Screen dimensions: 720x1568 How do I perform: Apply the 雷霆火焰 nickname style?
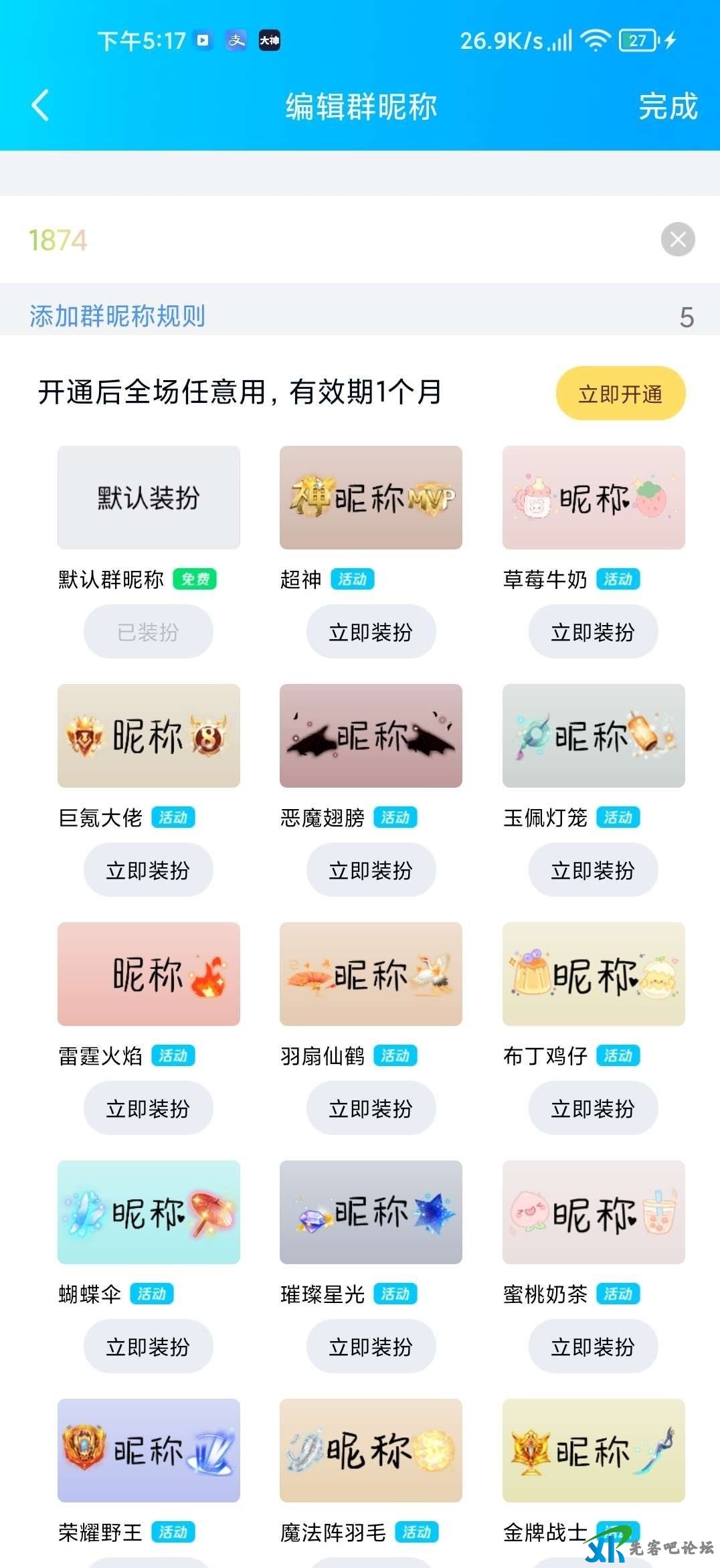148,1108
